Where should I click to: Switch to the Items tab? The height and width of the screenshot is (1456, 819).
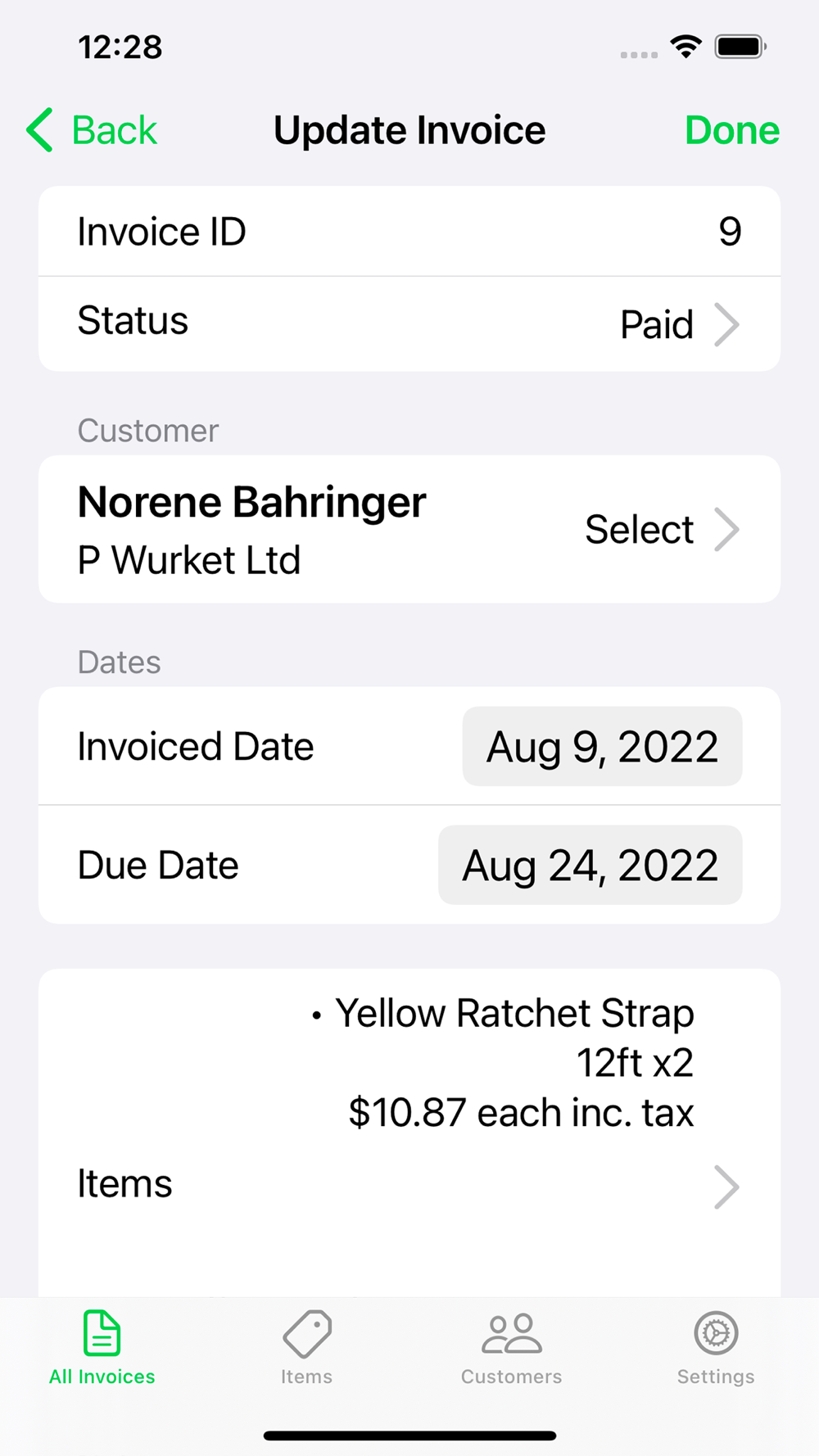point(307,1347)
